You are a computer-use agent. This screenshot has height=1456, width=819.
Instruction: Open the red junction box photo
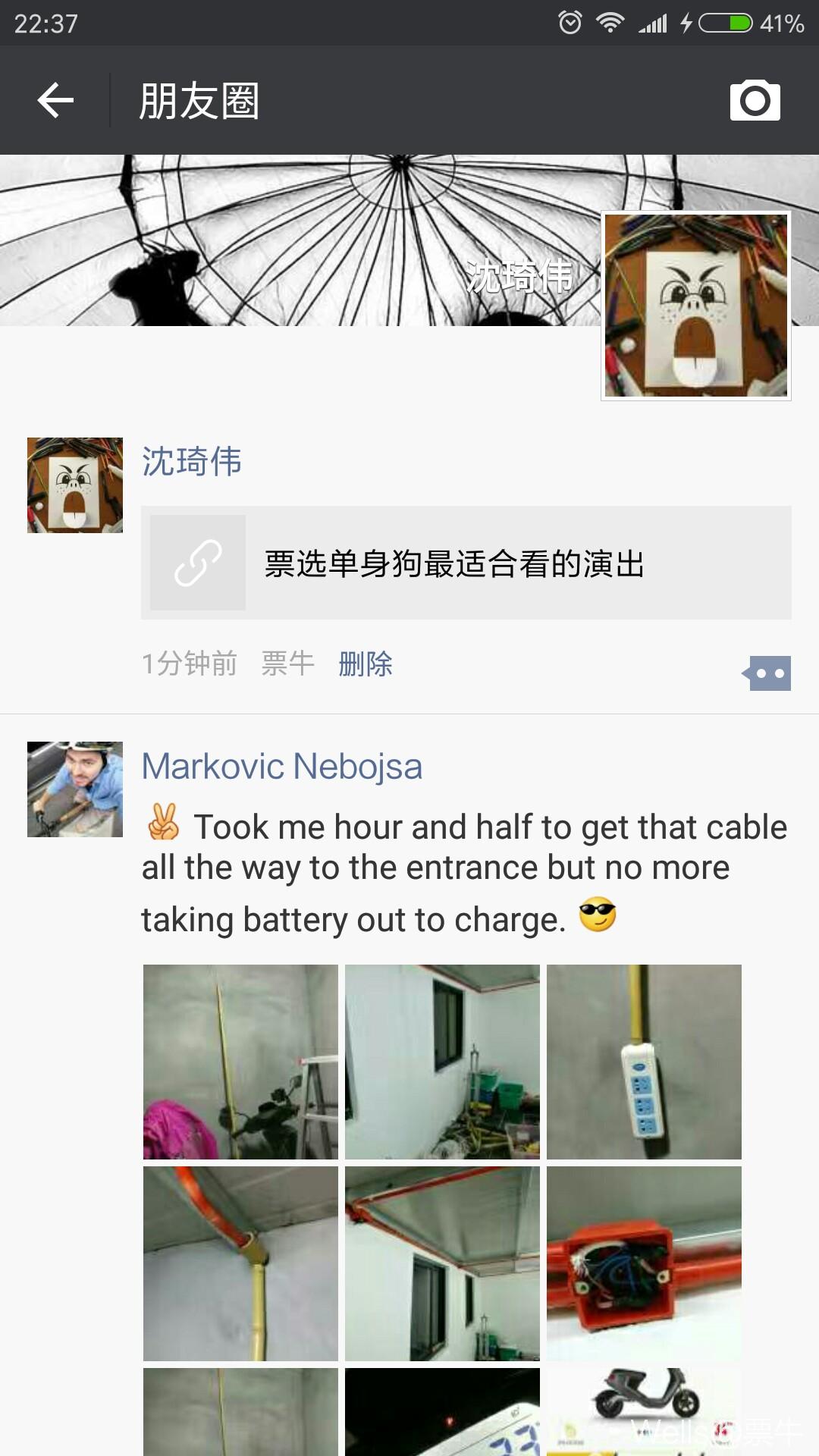[x=644, y=1263]
